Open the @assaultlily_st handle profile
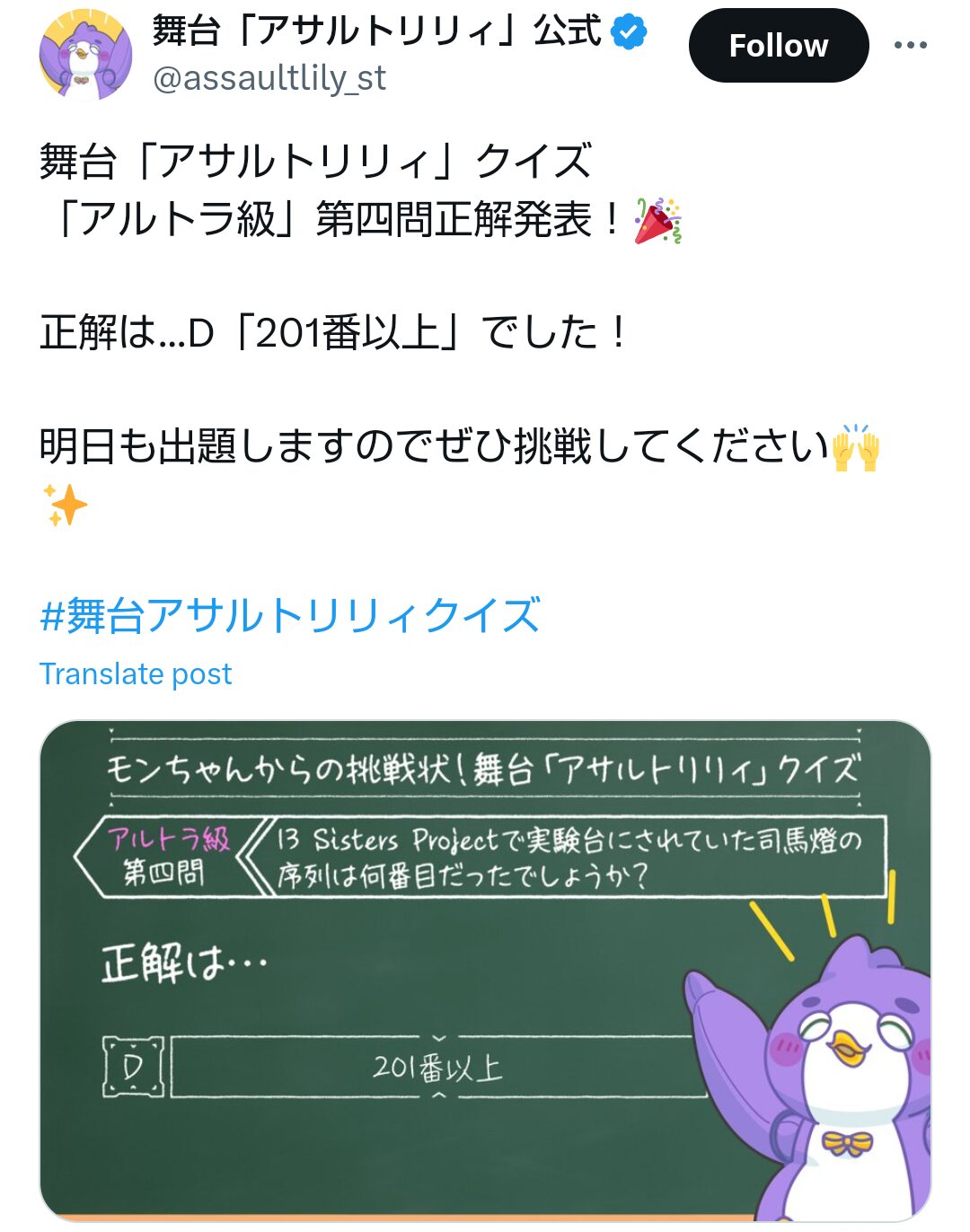970x1232 pixels. (x=269, y=79)
